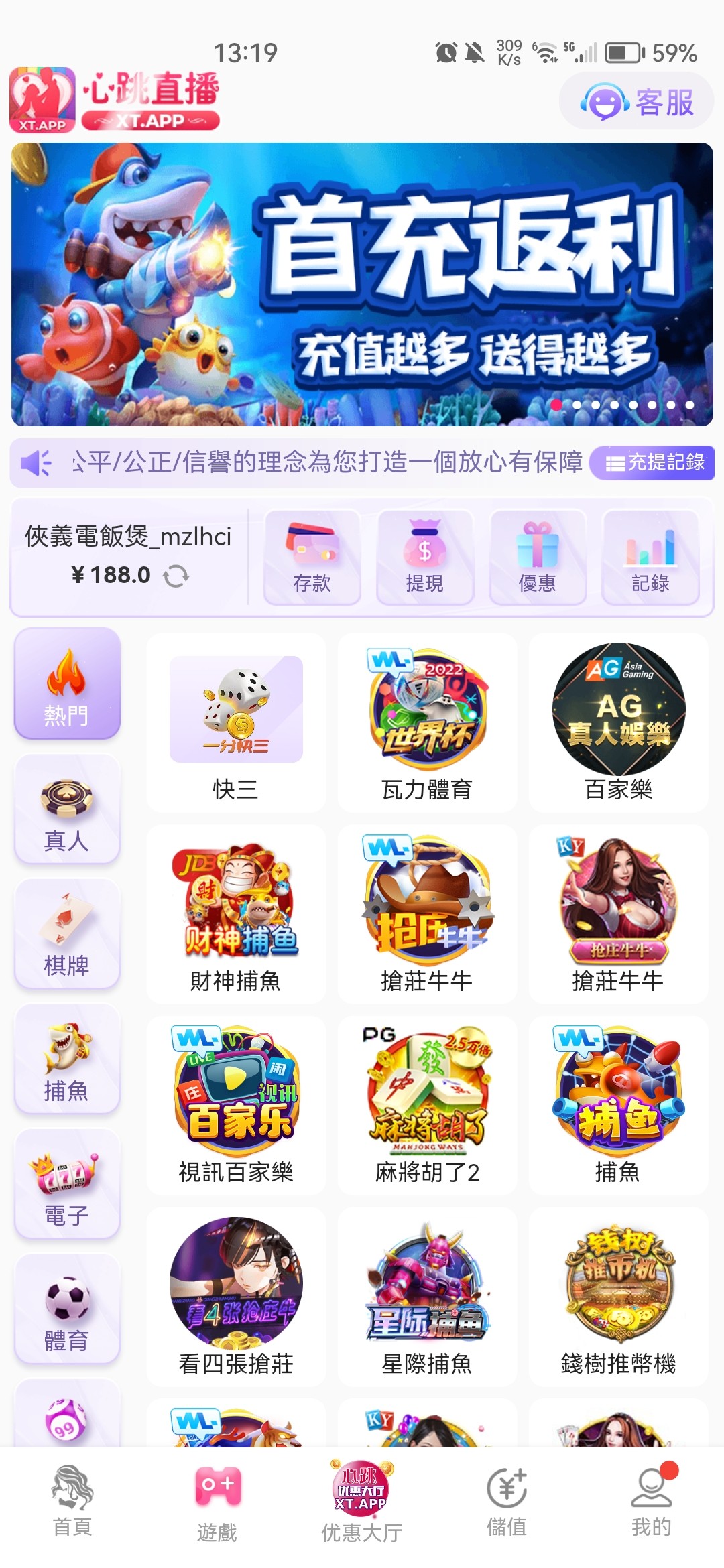Open the 財神捕魚 game
Screen dimensions: 724x1568
tap(236, 915)
